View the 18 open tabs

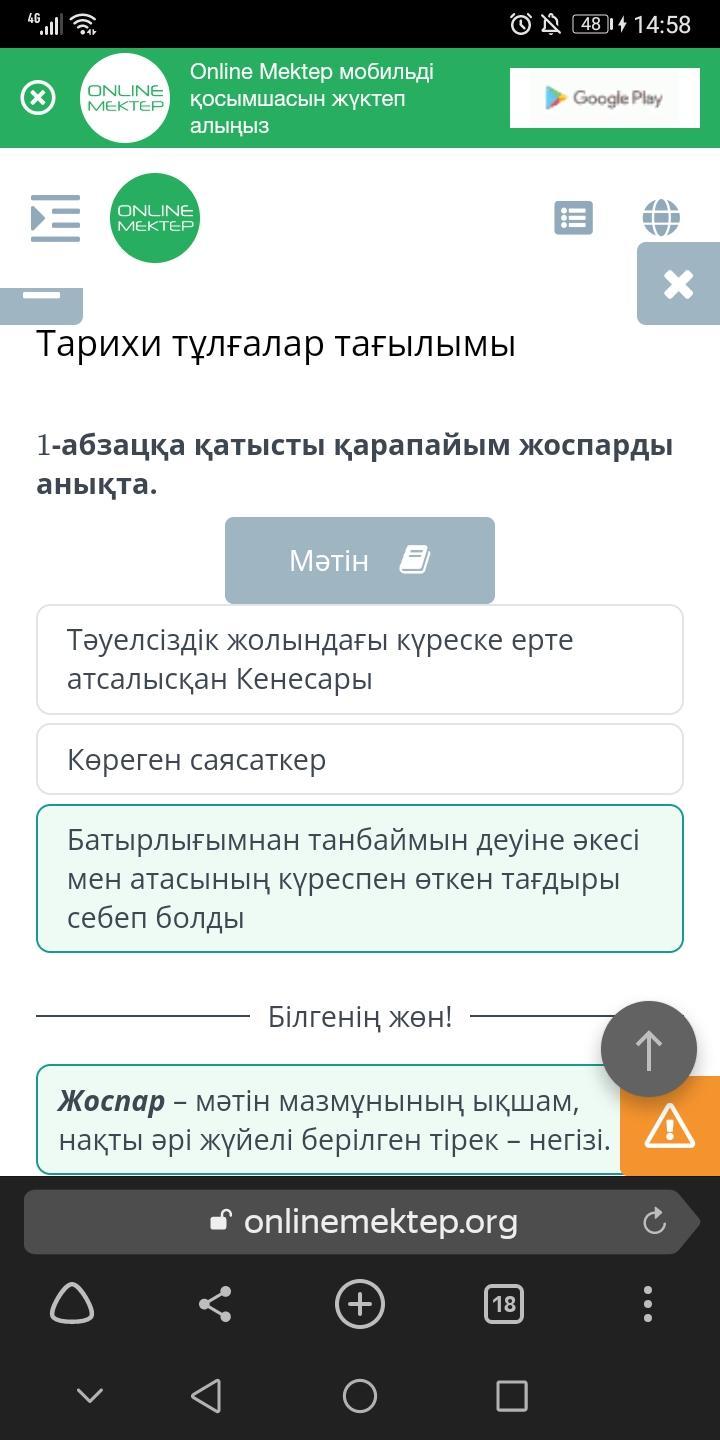pos(503,1304)
